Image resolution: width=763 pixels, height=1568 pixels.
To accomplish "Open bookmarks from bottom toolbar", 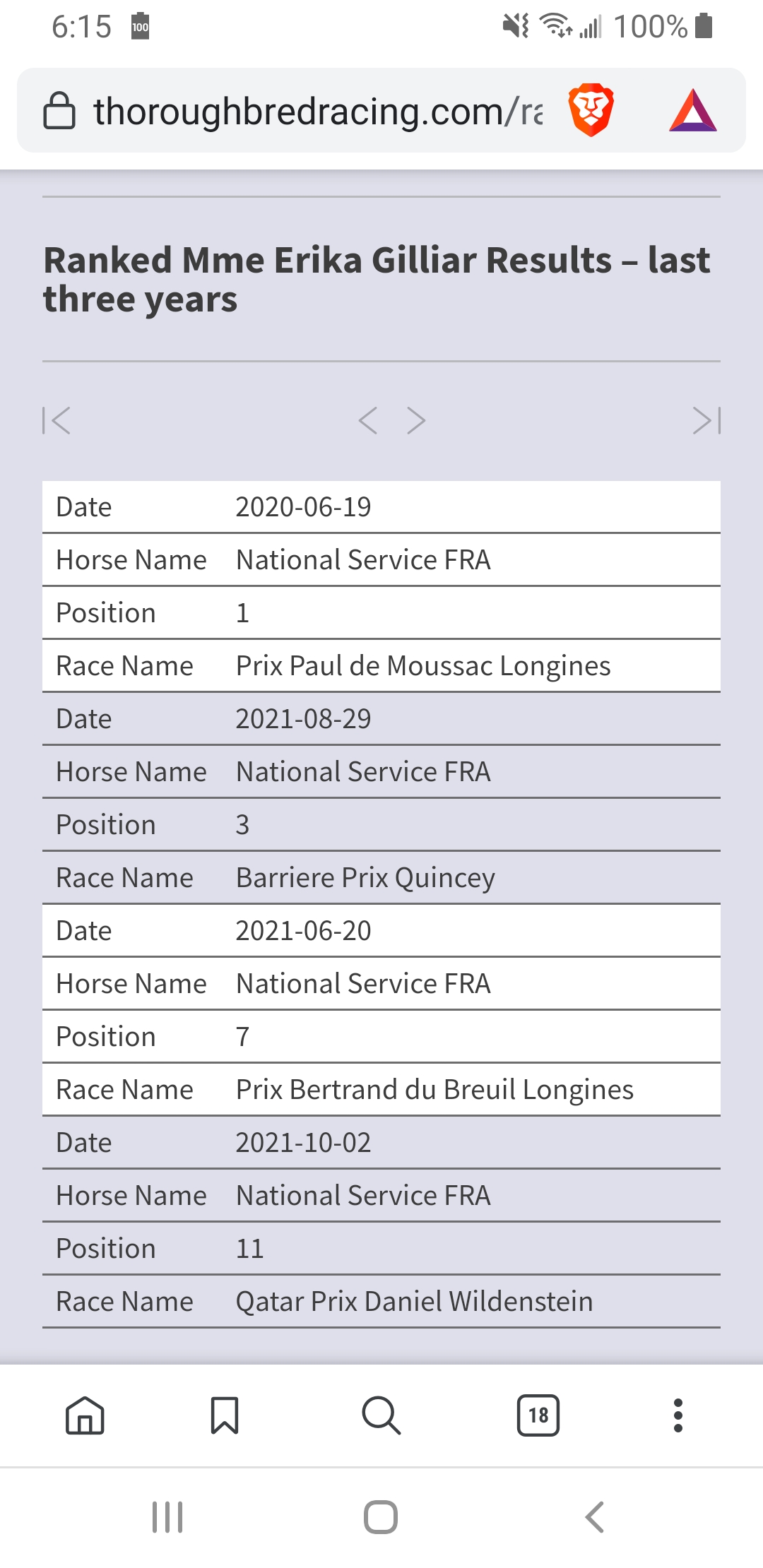I will (x=225, y=1415).
